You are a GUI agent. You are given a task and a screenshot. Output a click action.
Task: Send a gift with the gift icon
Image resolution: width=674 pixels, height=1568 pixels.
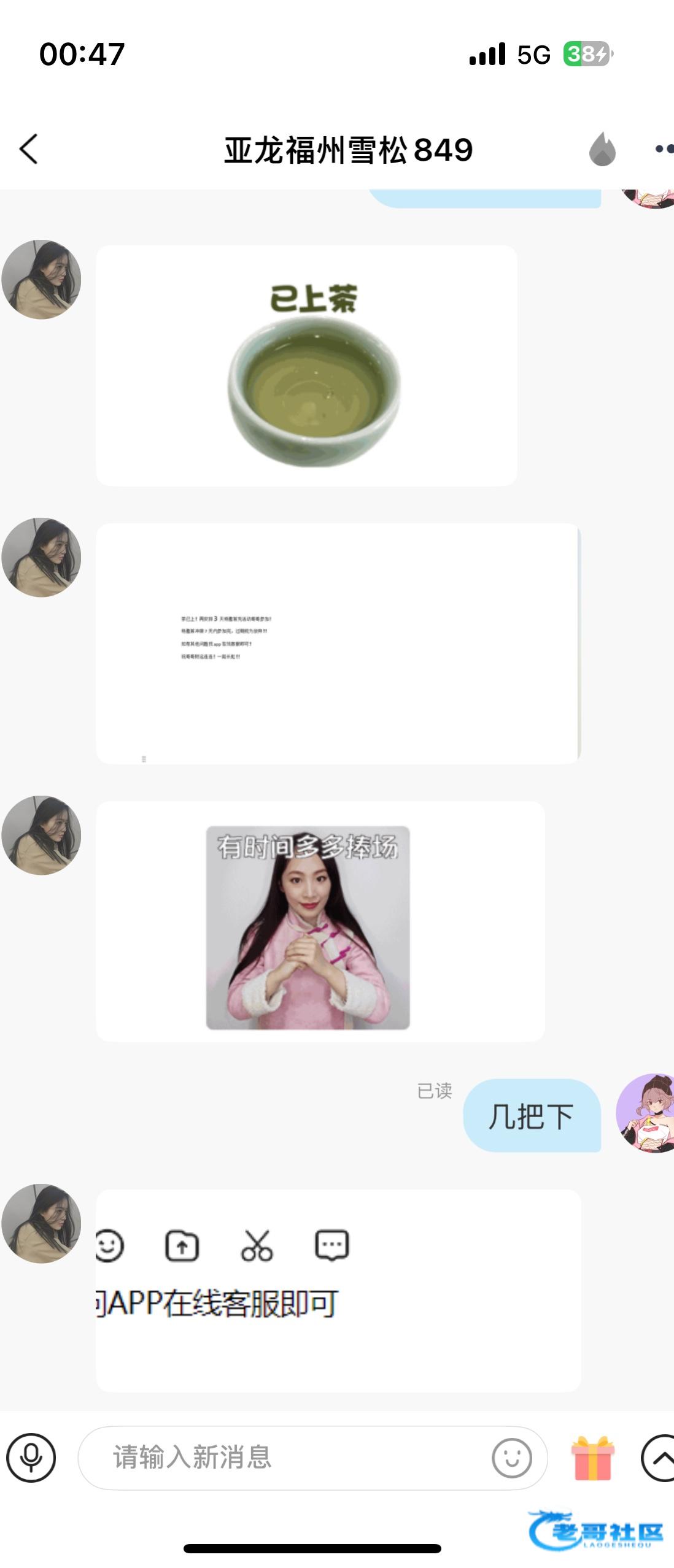click(x=592, y=1458)
